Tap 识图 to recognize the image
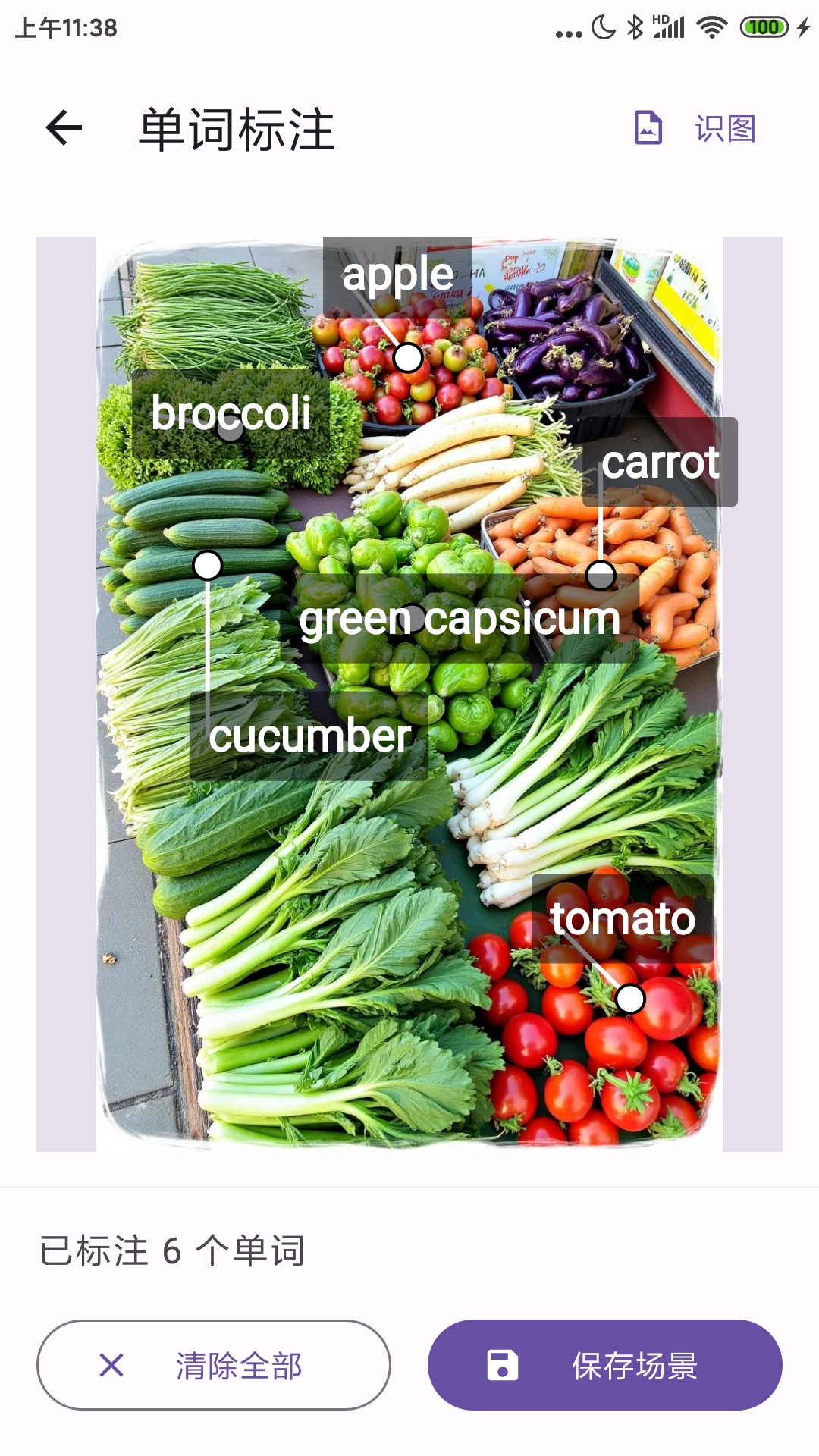 pyautogui.click(x=725, y=129)
